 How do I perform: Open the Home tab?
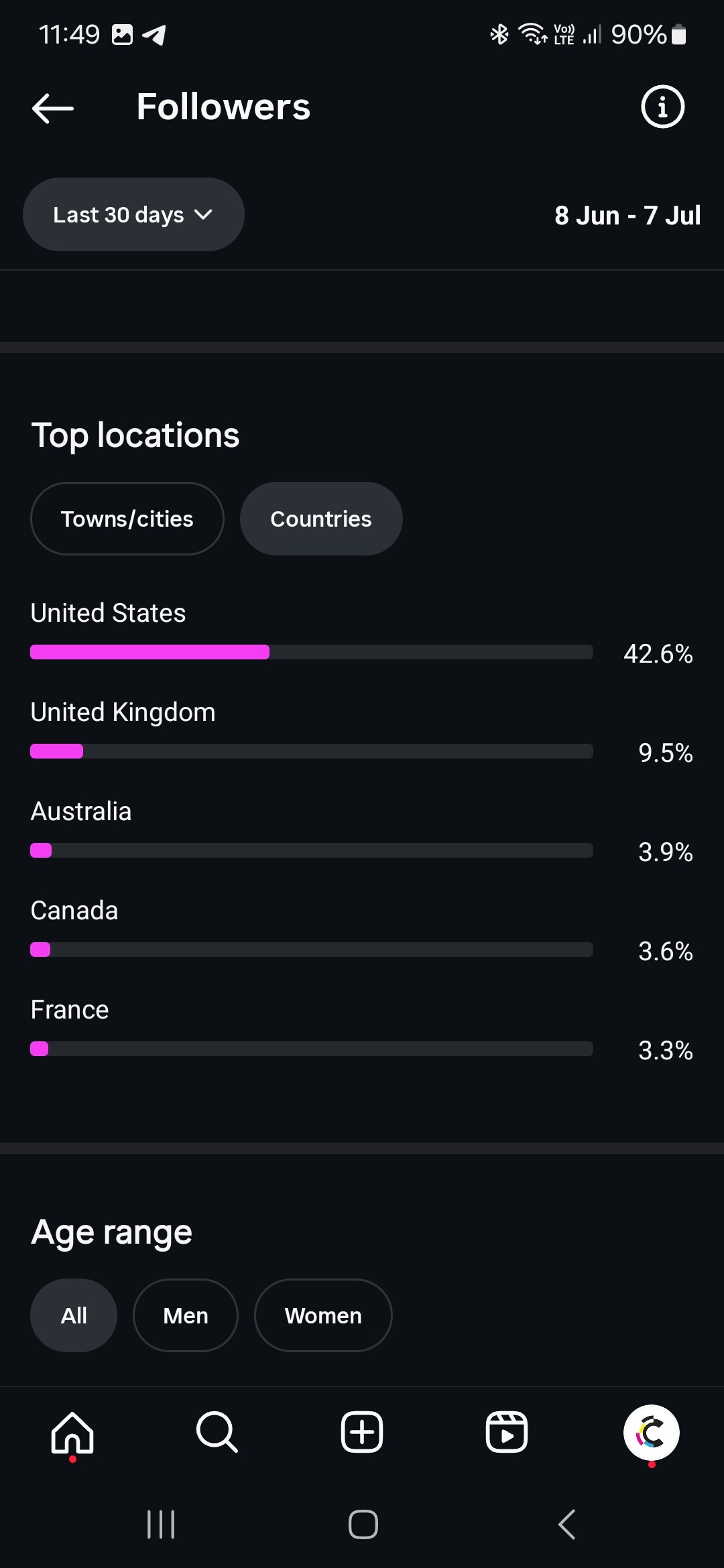72,1433
